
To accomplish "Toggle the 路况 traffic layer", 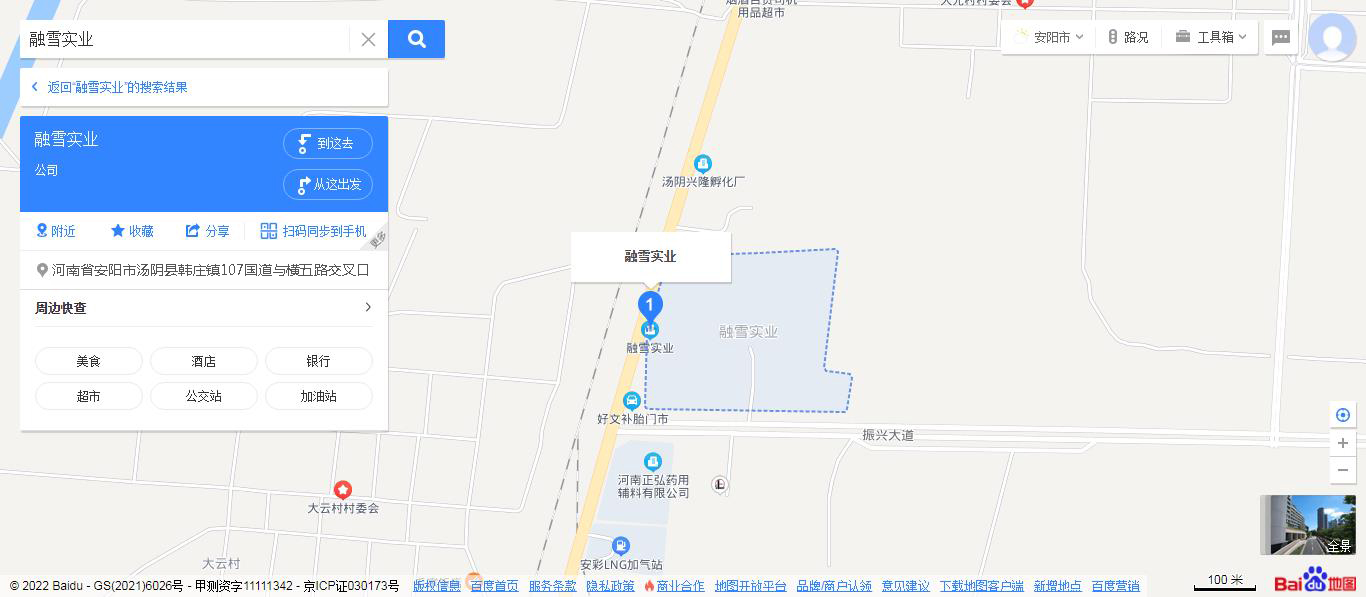I will coord(1127,37).
